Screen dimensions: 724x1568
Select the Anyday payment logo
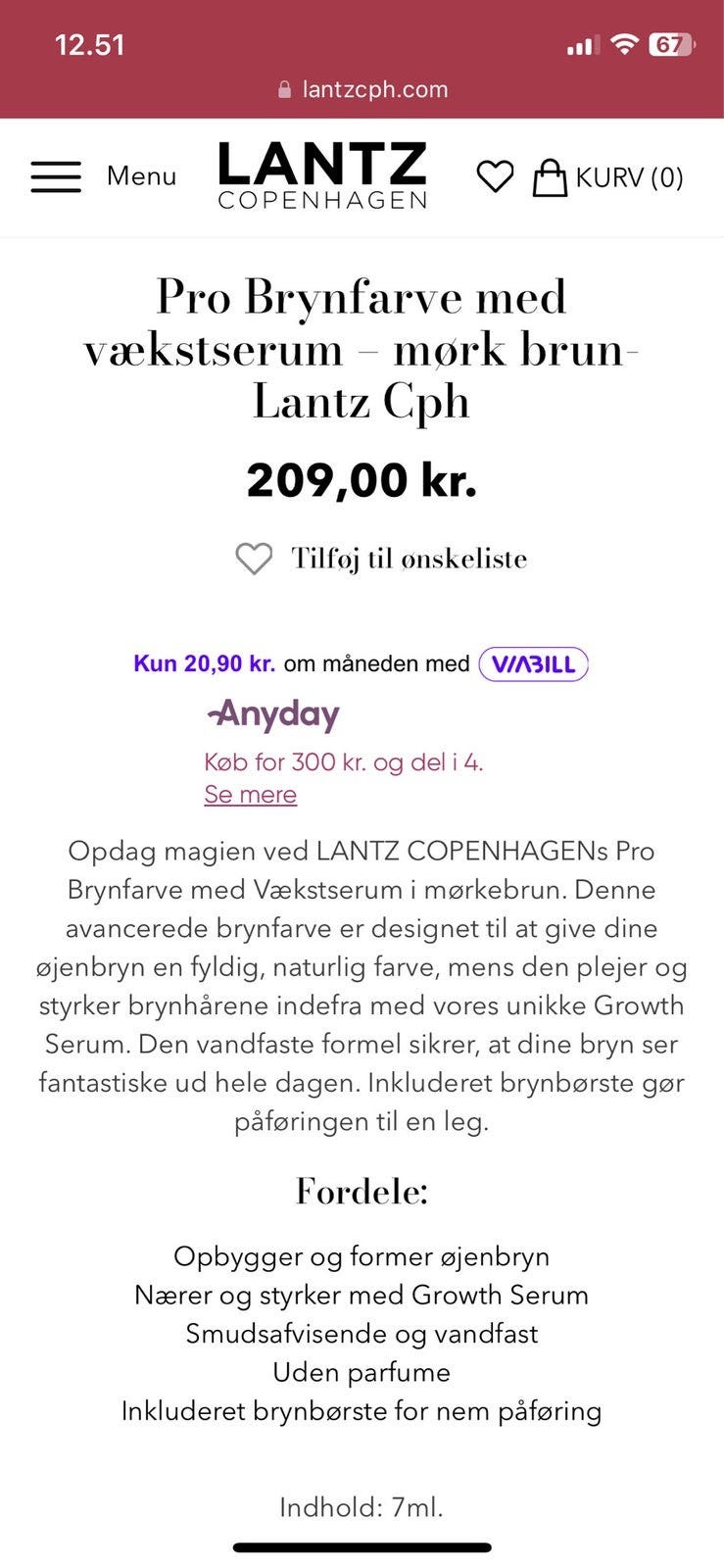[x=272, y=713]
